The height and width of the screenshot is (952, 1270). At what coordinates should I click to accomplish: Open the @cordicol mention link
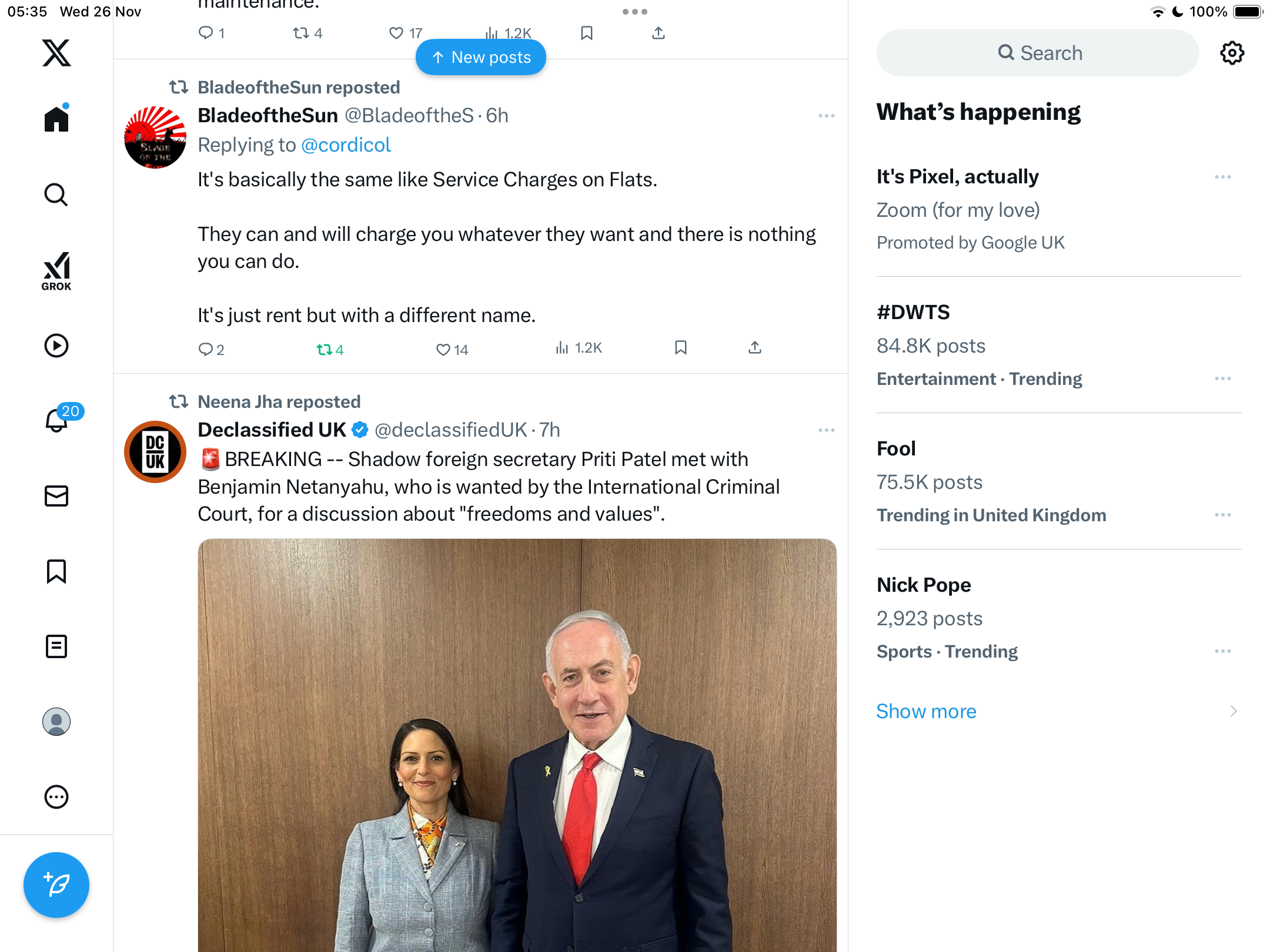coord(346,145)
